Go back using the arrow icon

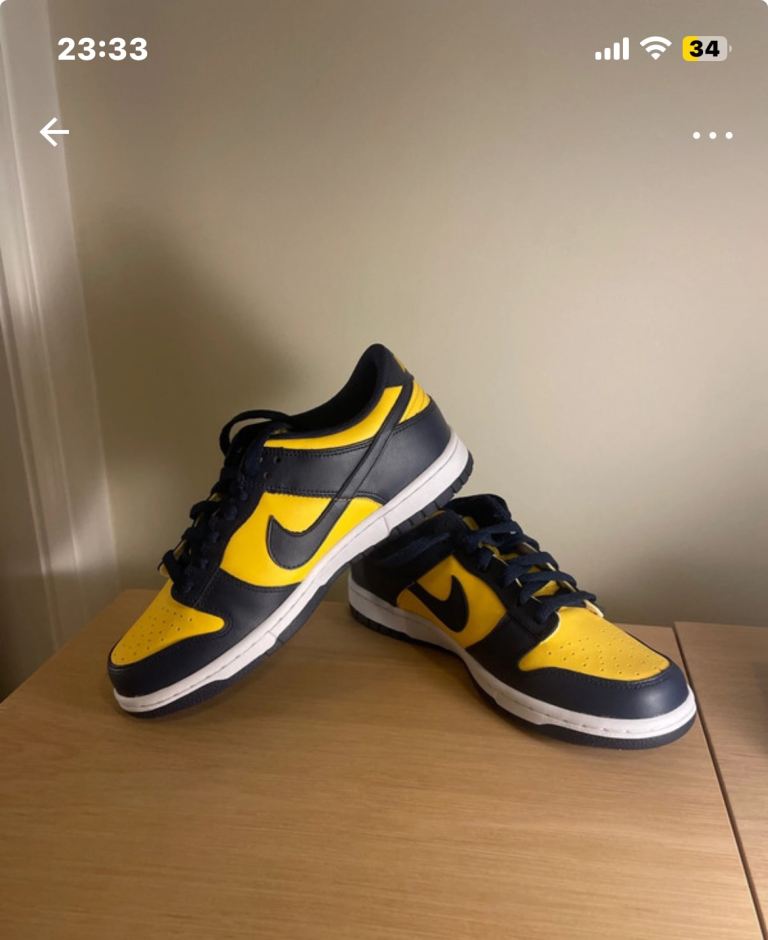point(54,132)
